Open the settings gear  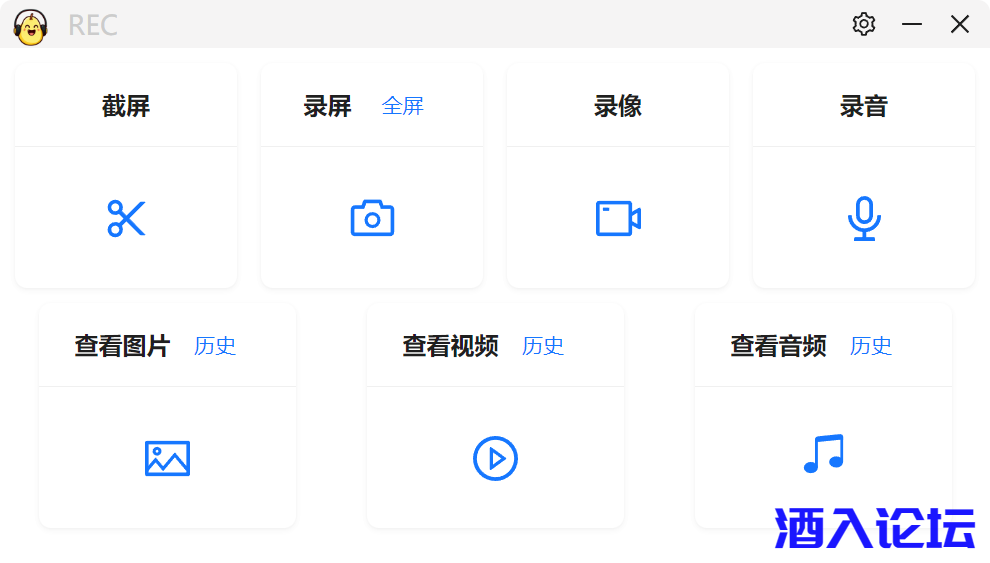point(864,25)
